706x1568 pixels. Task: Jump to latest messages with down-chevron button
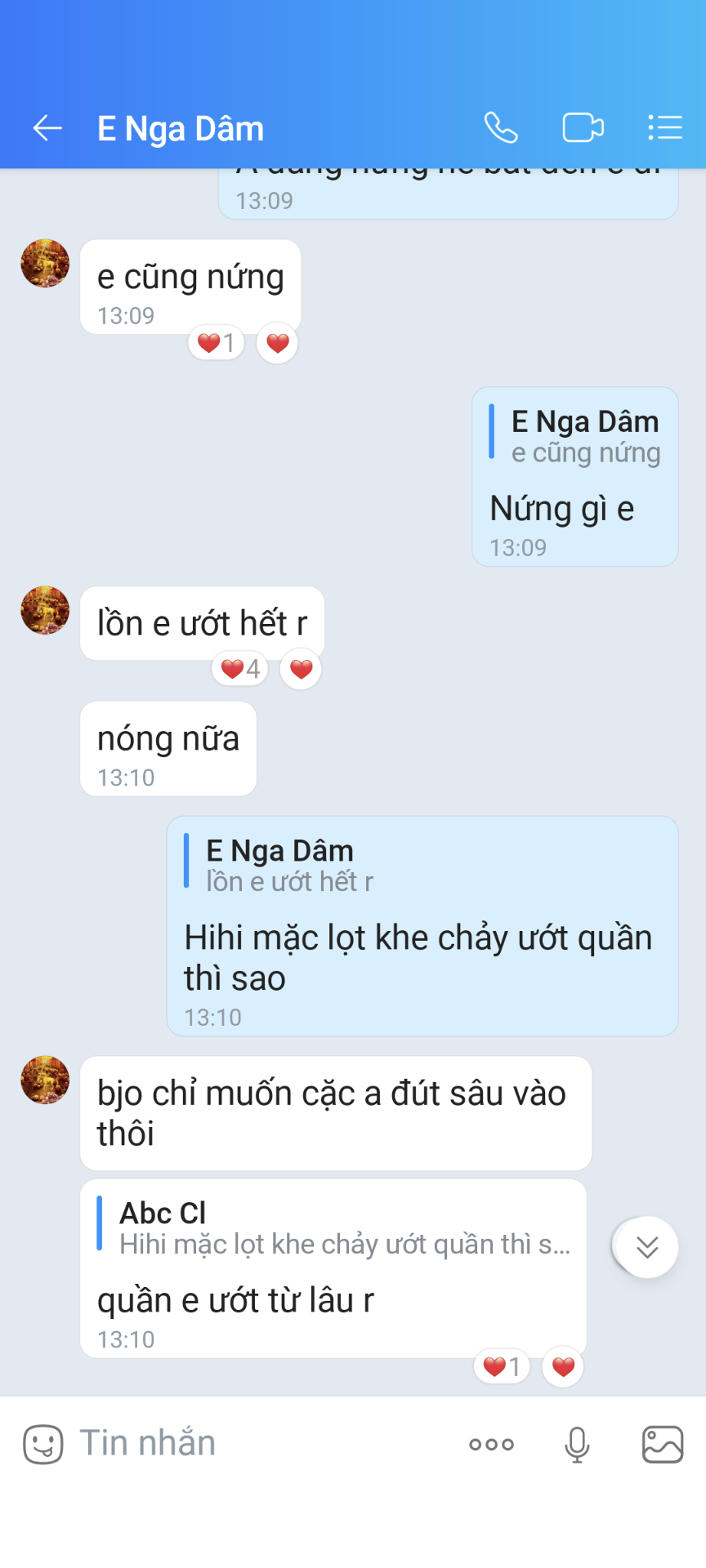click(647, 1247)
